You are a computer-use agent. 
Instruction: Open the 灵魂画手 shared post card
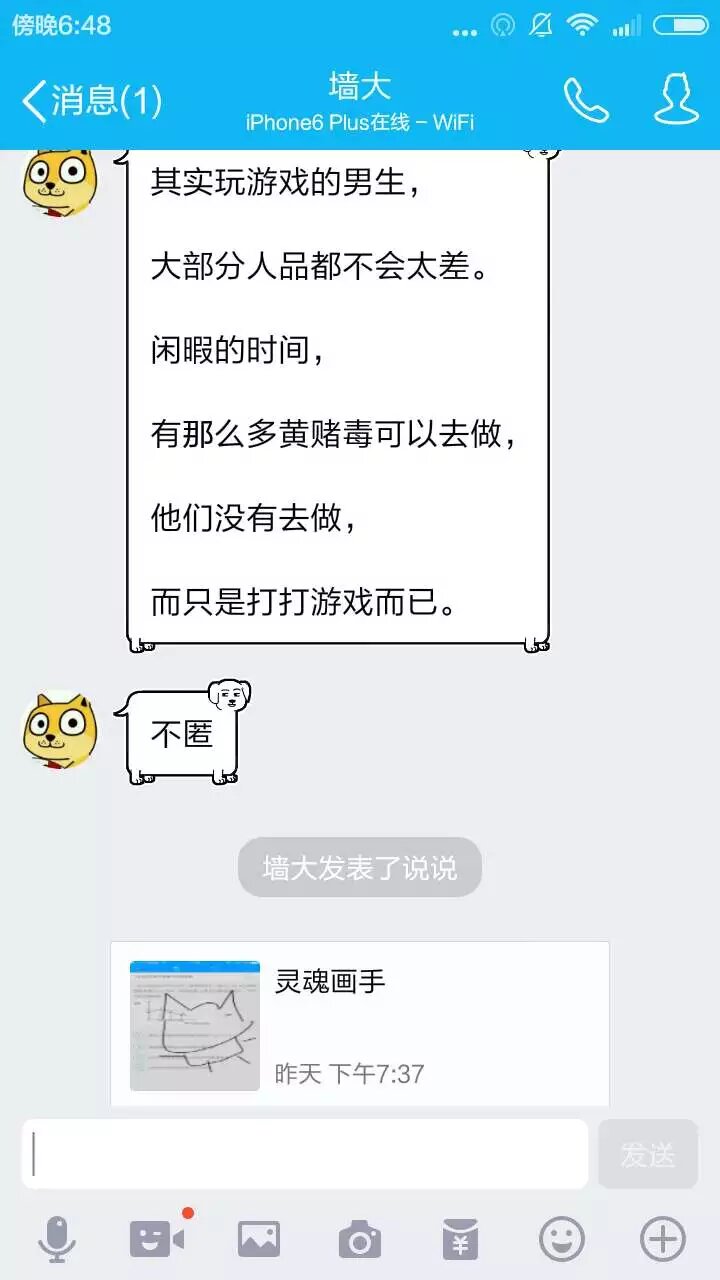360,1024
